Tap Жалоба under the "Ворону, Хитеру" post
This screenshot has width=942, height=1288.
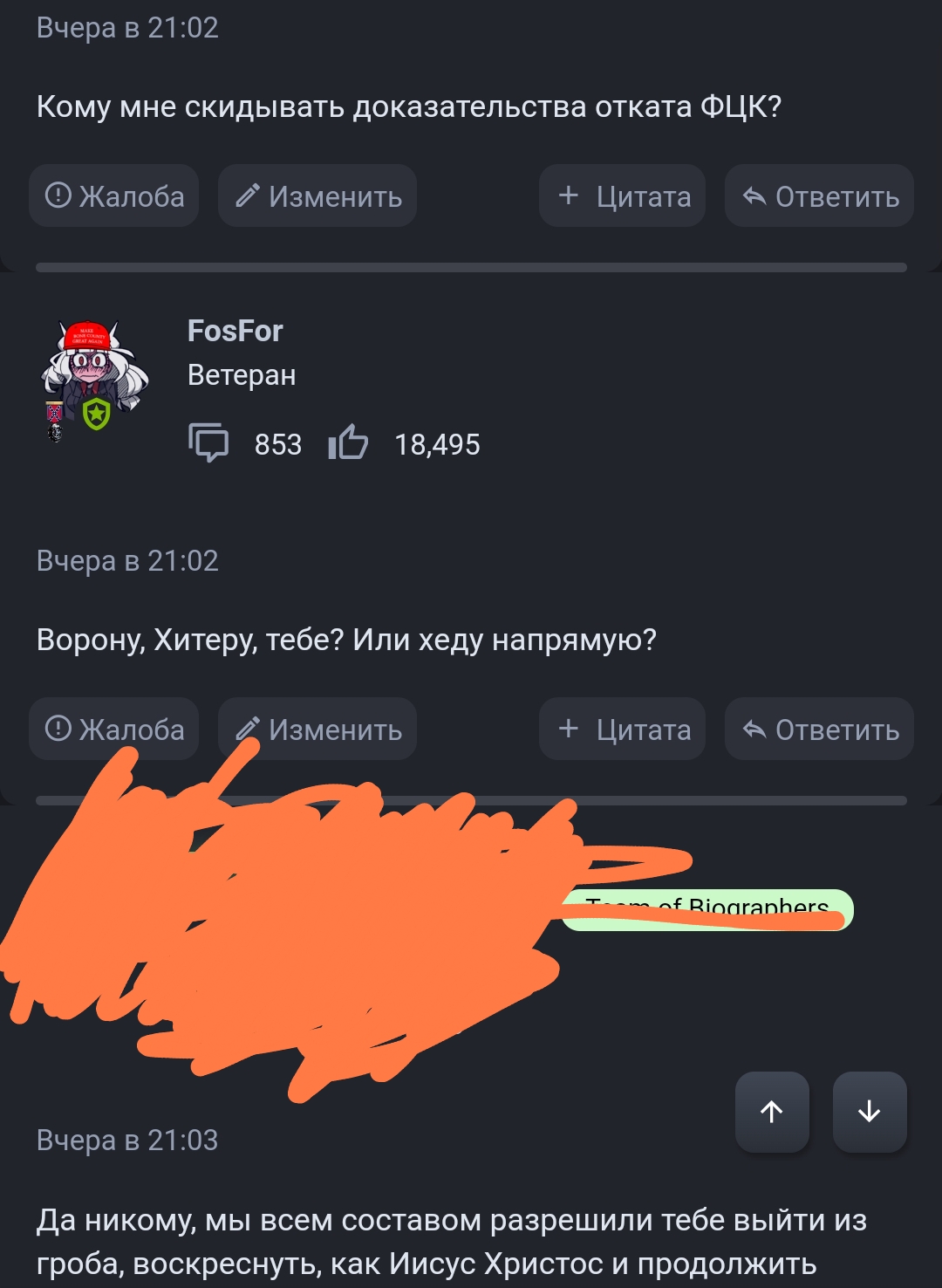coord(114,729)
